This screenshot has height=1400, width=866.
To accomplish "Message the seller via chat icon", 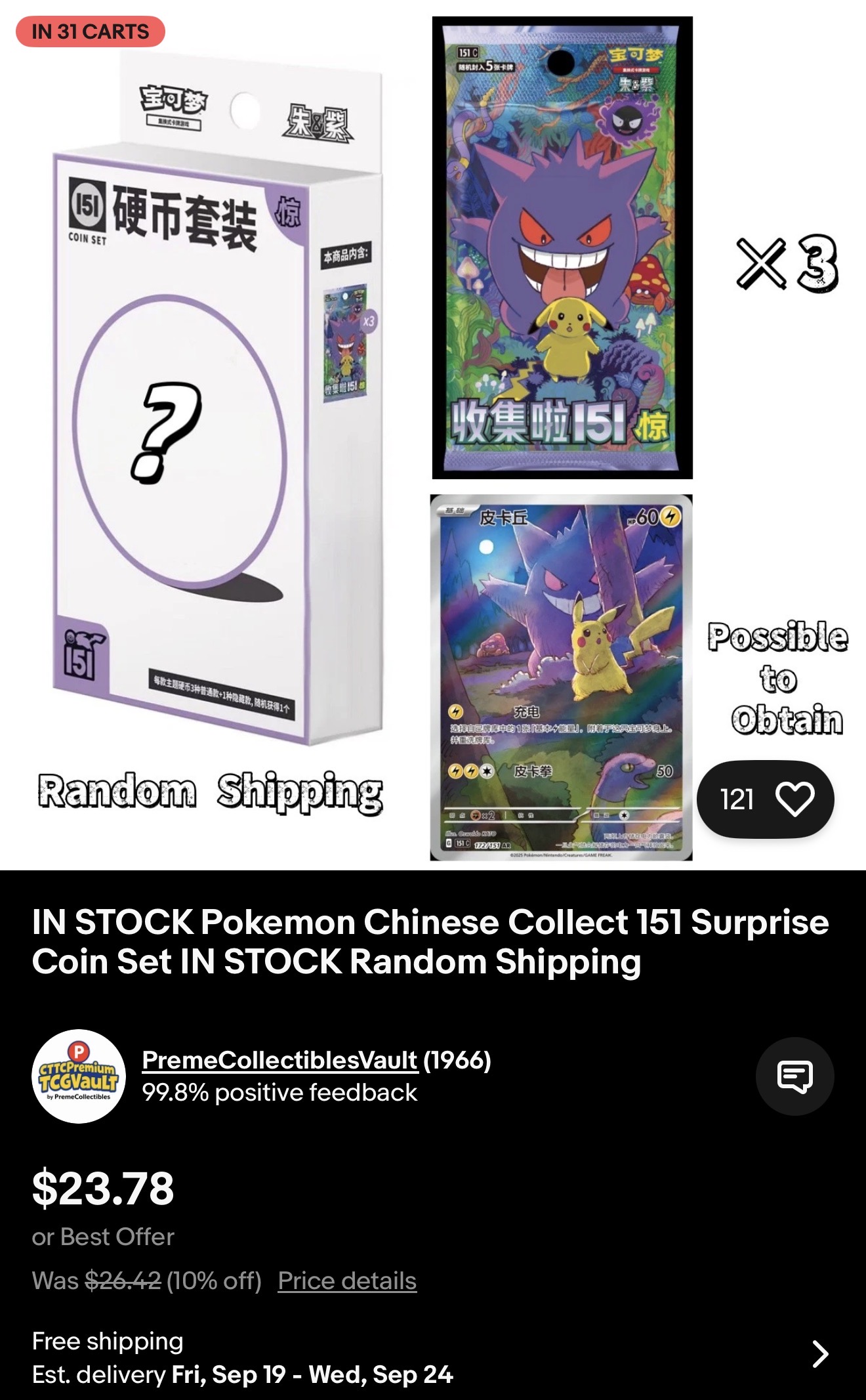I will pyautogui.click(x=794, y=1076).
